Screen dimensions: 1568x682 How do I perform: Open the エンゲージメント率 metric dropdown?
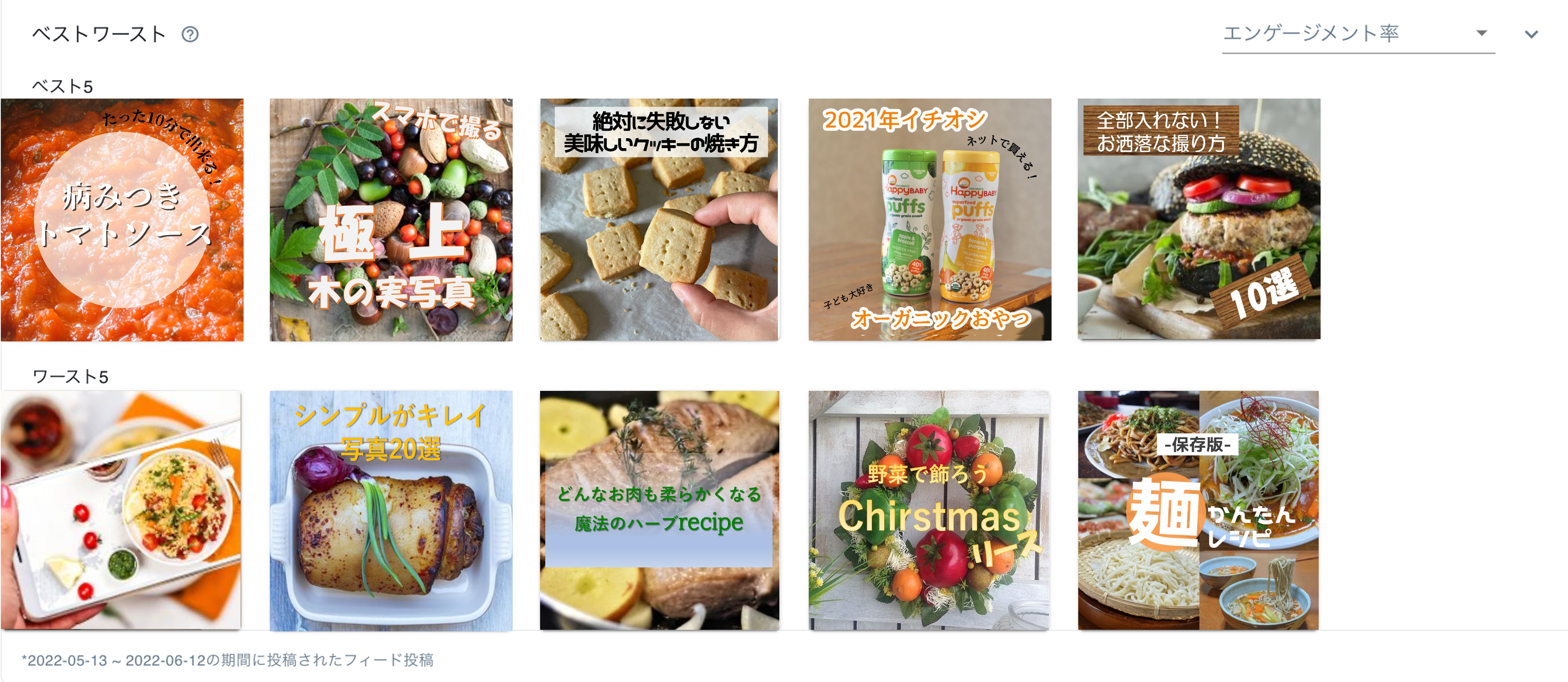[1357, 34]
